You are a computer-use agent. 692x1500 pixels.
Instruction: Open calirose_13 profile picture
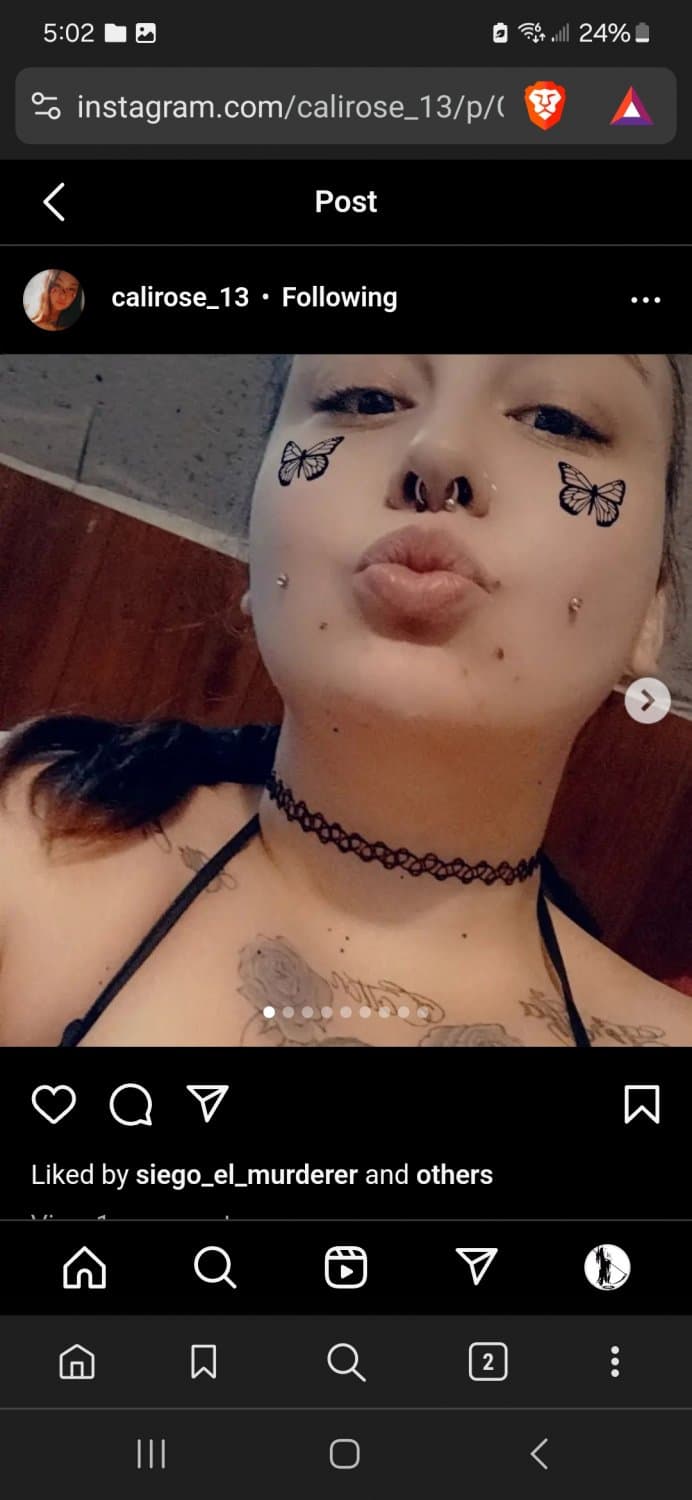pyautogui.click(x=53, y=299)
